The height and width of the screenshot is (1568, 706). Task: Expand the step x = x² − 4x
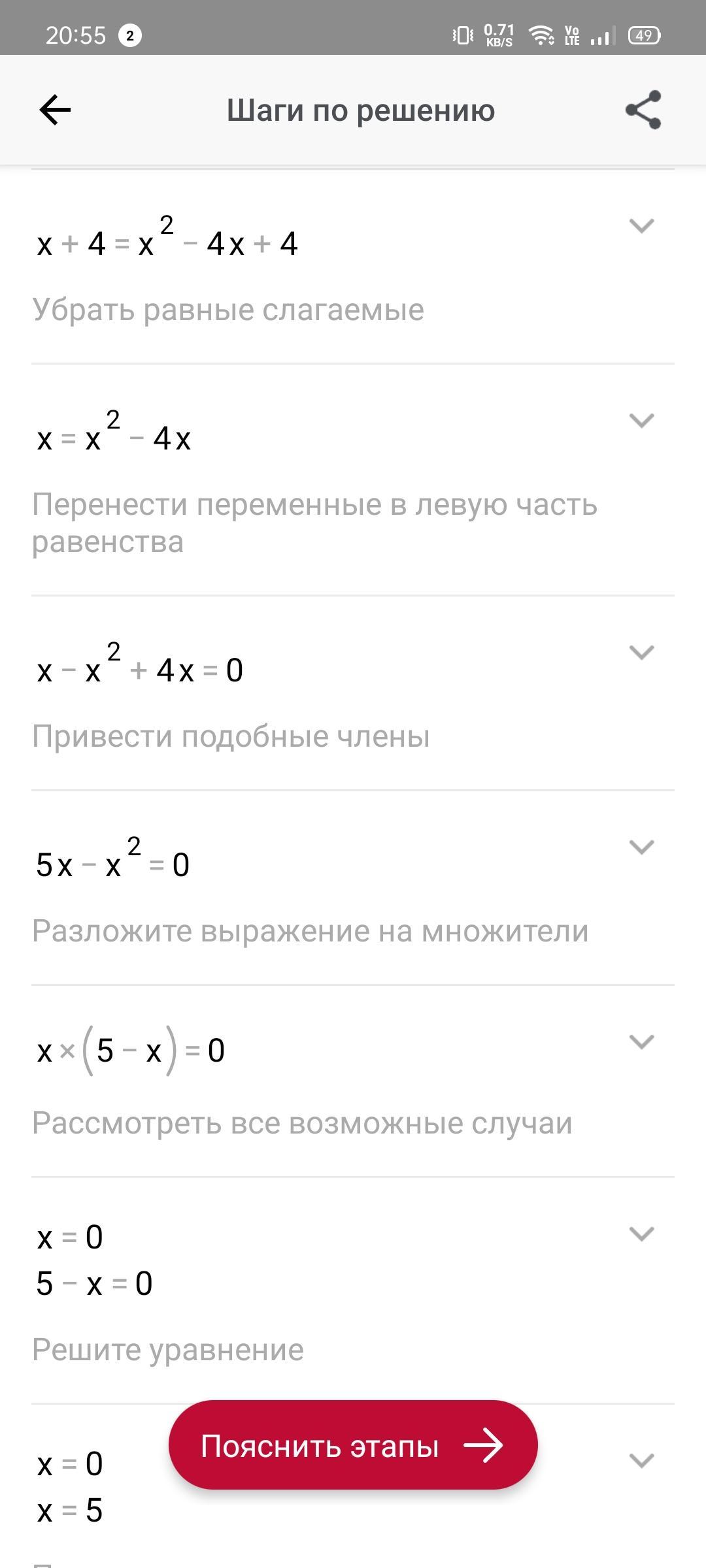tap(641, 421)
